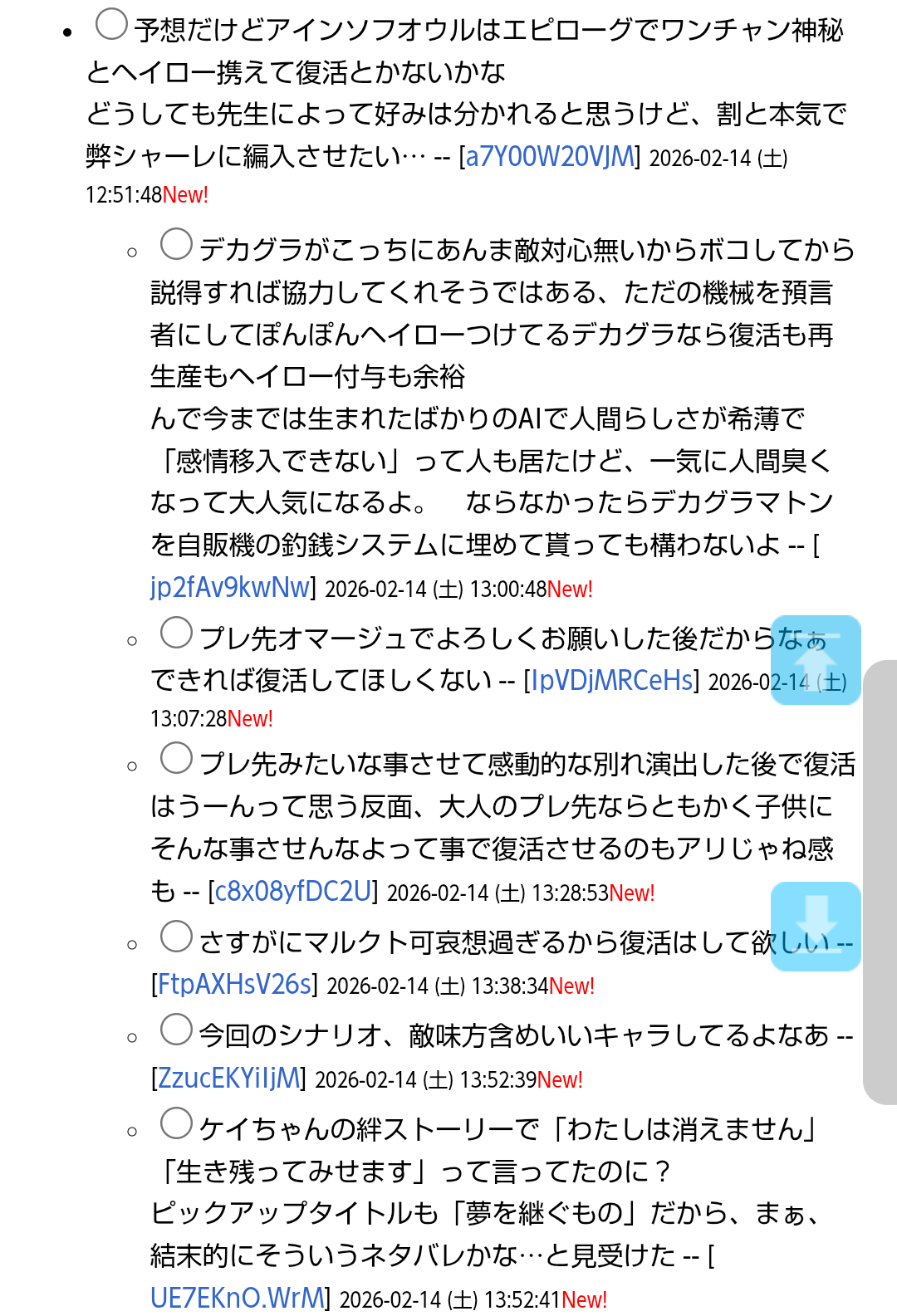Select radio button for comment by ZzucEKYiIjM
Image resolution: width=897 pixels, height=1316 pixels.
(176, 1030)
